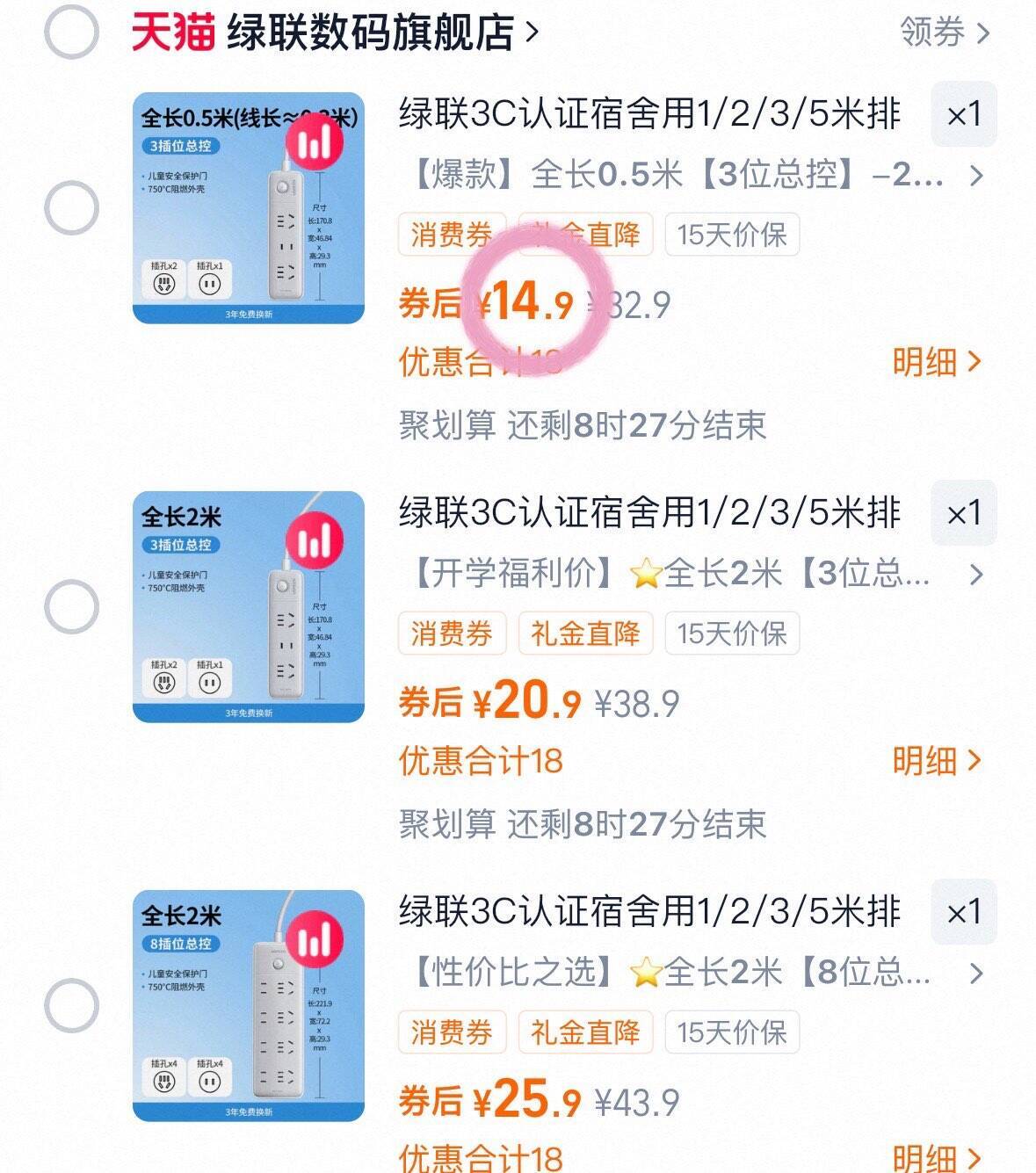Tap the 礼金直降 tag on the third product
Image resolution: width=1036 pixels, height=1173 pixels.
586,1032
